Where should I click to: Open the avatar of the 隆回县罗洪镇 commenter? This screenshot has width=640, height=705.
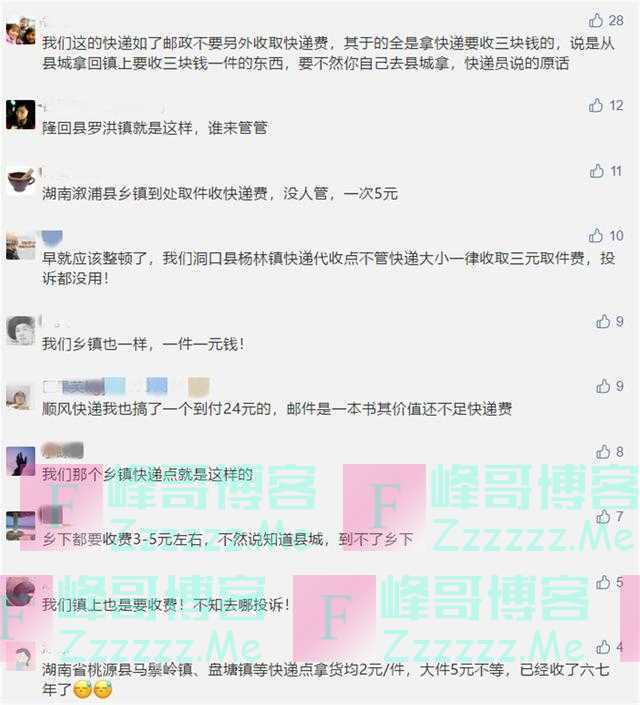pyautogui.click(x=21, y=115)
